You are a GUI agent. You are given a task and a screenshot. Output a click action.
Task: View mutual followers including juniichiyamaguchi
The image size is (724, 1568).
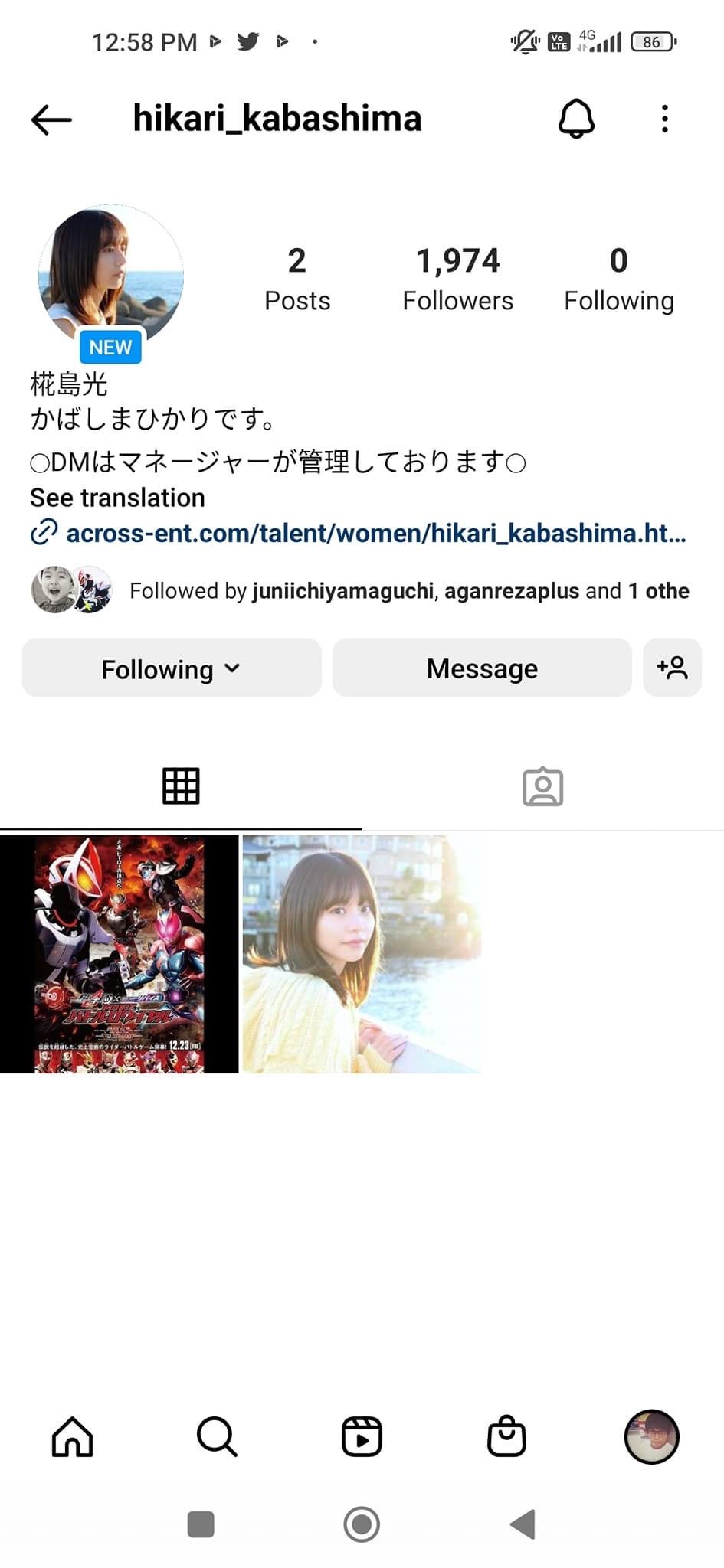coord(408,591)
